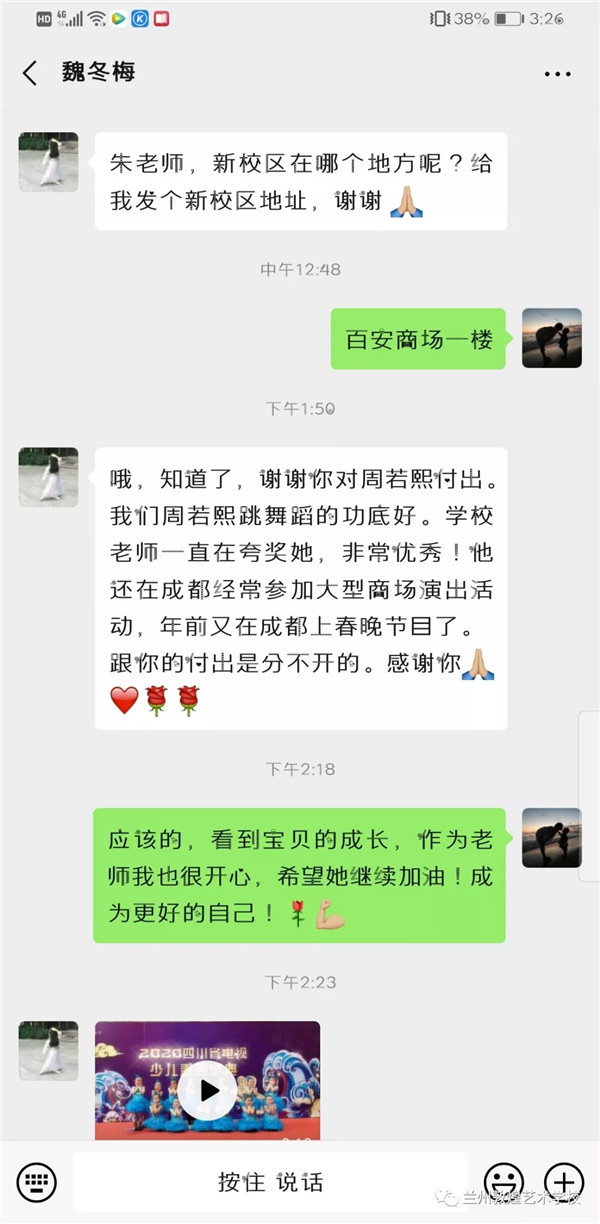Open the plus attachments menu
600x1224 pixels.
click(564, 1181)
